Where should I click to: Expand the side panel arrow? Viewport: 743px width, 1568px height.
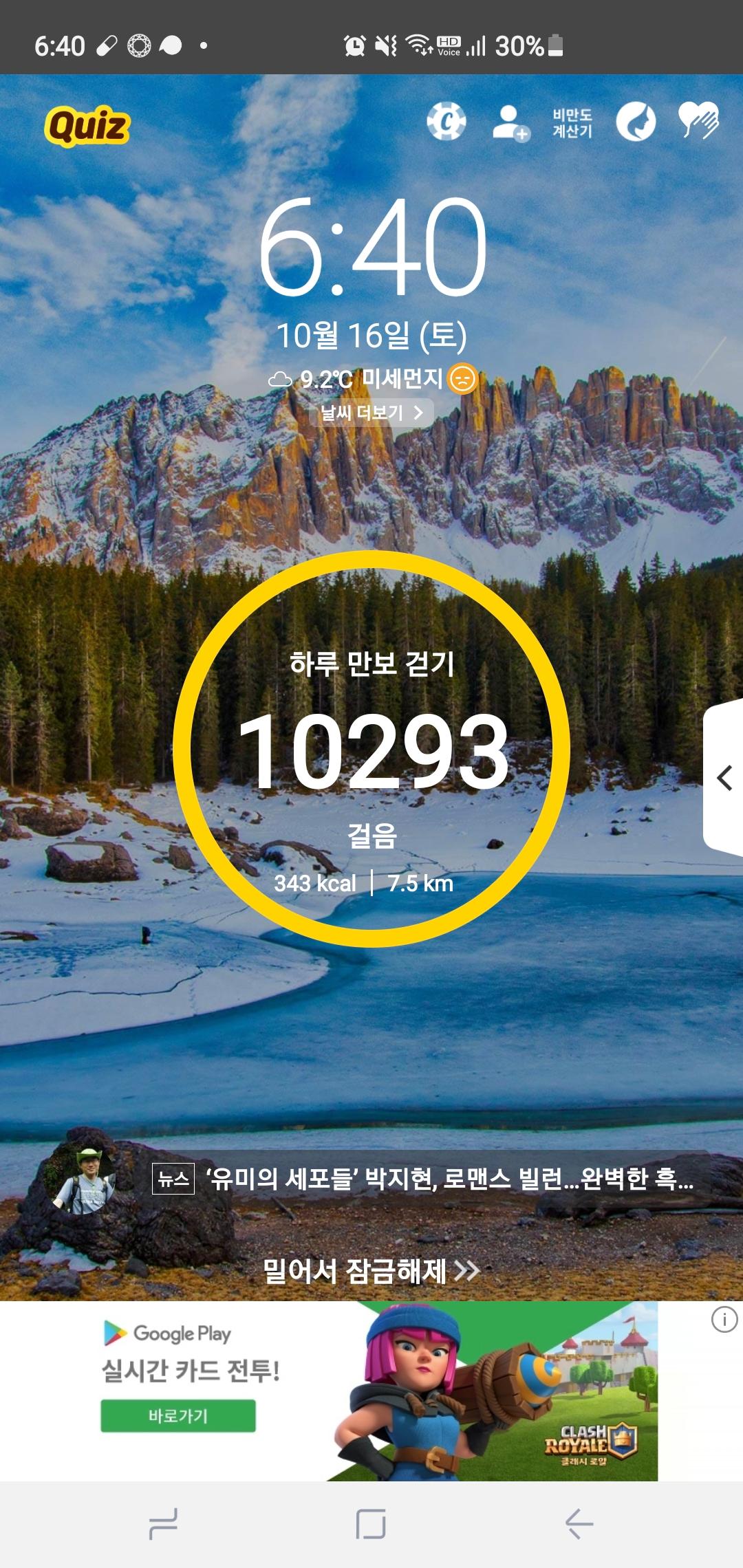tap(724, 778)
